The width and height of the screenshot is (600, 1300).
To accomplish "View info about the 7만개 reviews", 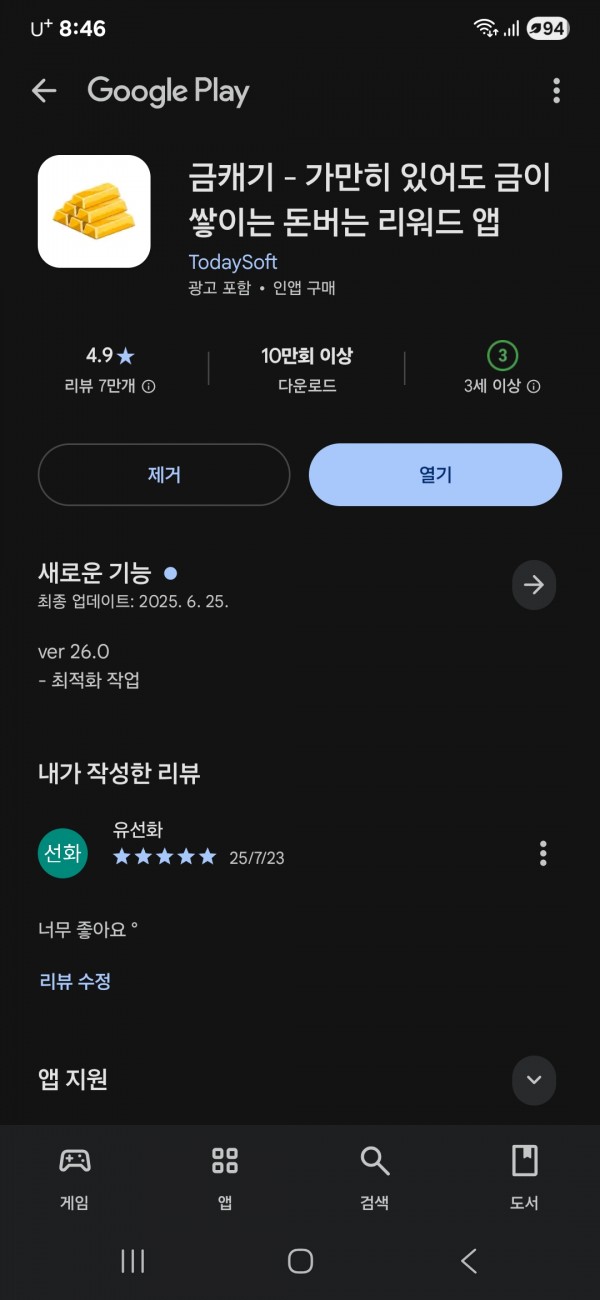I will coord(149,387).
